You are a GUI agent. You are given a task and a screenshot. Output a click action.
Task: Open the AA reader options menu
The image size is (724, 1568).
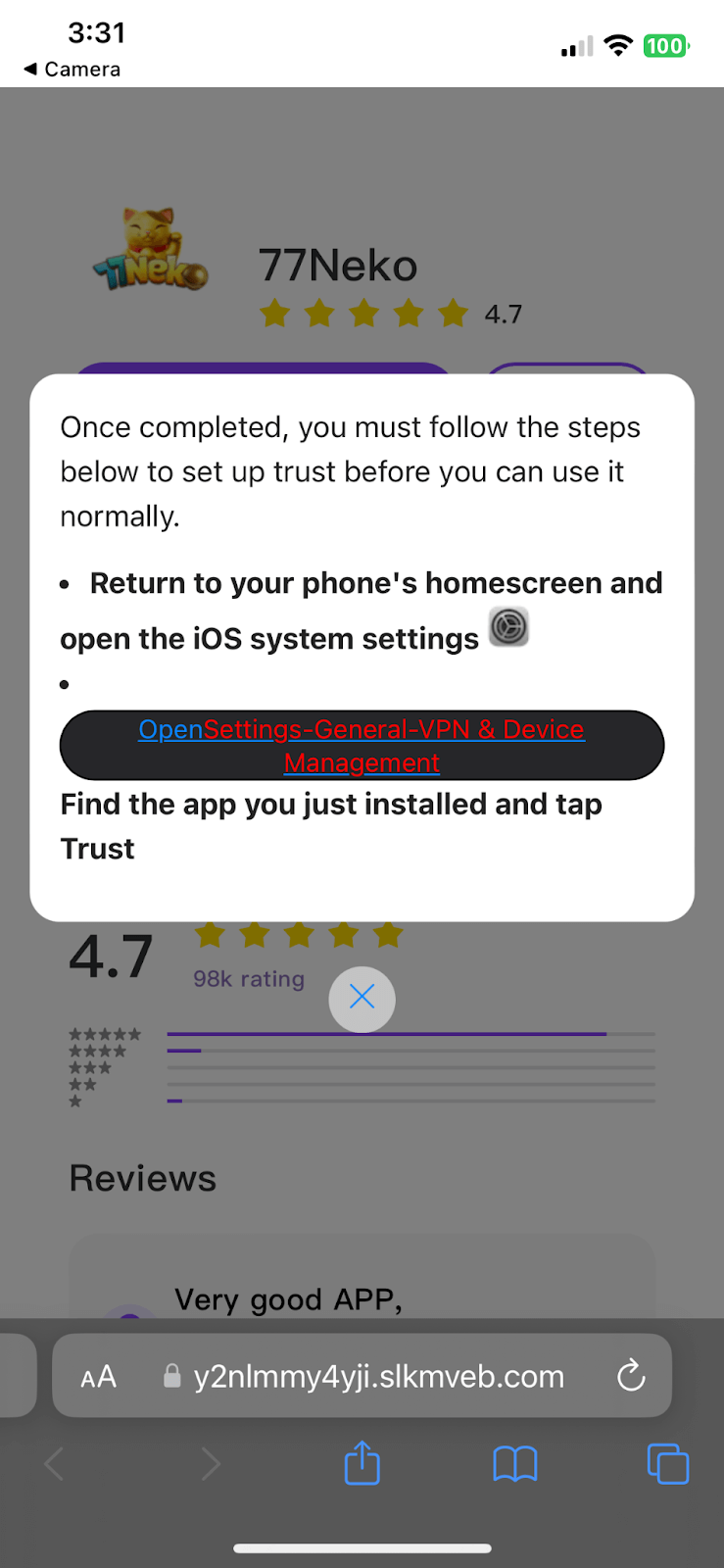(98, 1377)
